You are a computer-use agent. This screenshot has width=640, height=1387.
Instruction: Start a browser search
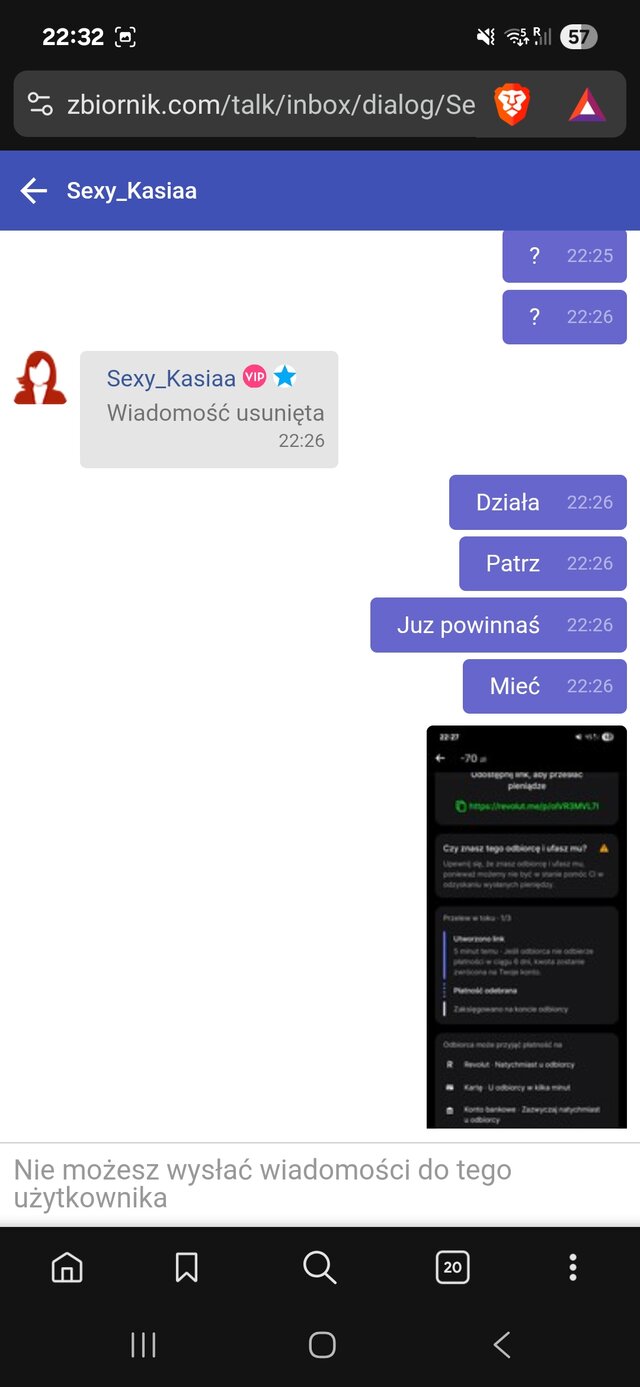(x=319, y=1267)
